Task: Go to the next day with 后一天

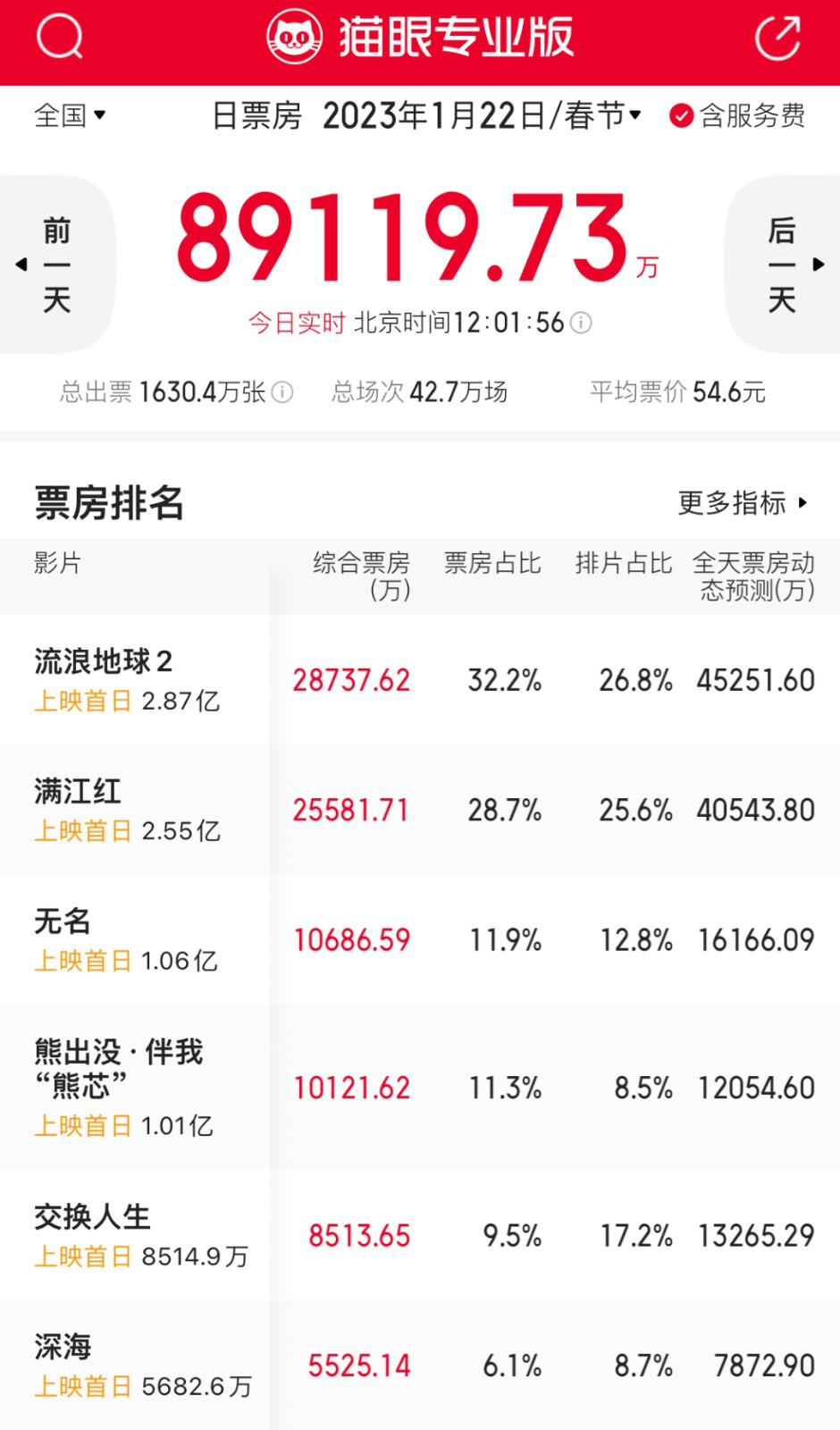Action: click(x=782, y=264)
